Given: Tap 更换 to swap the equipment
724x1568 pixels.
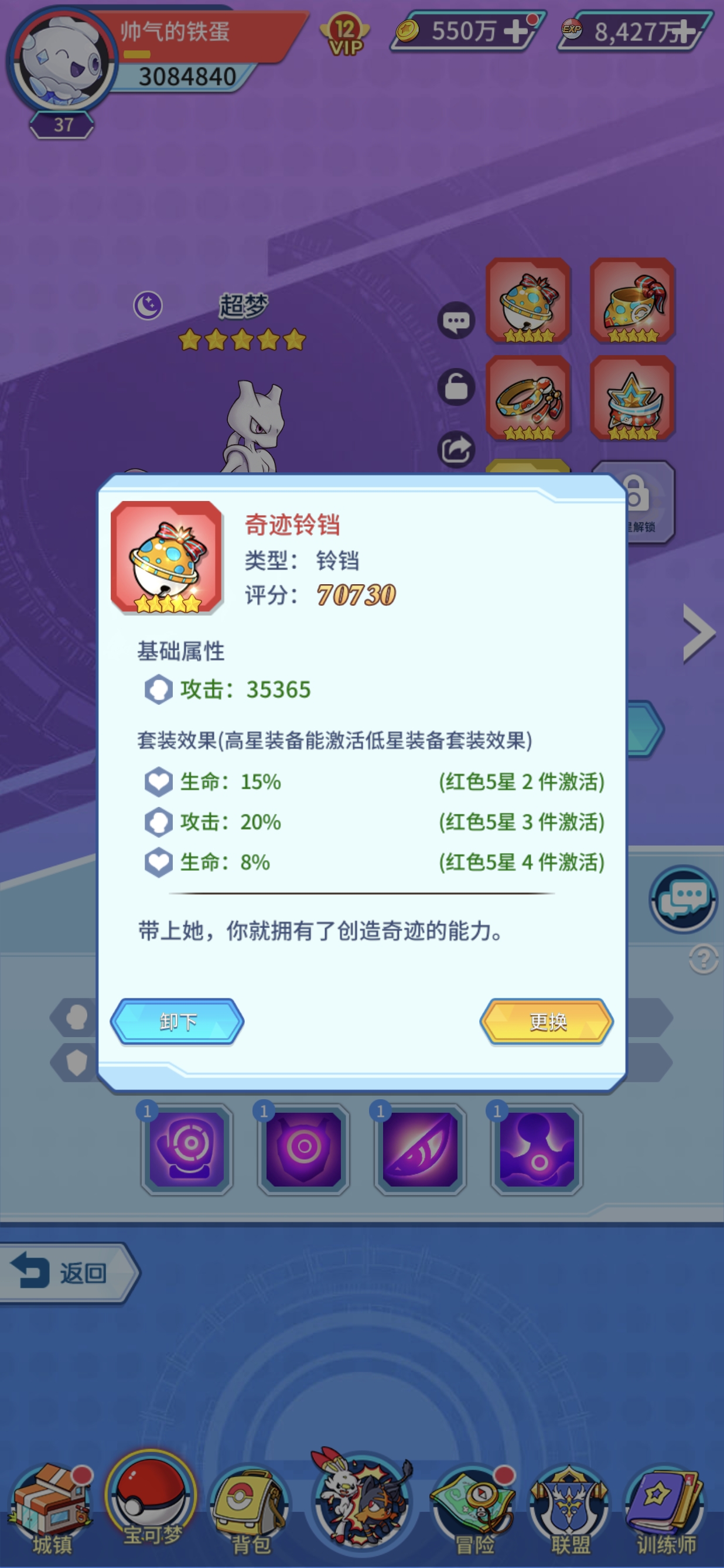Looking at the screenshot, I should [547, 1021].
